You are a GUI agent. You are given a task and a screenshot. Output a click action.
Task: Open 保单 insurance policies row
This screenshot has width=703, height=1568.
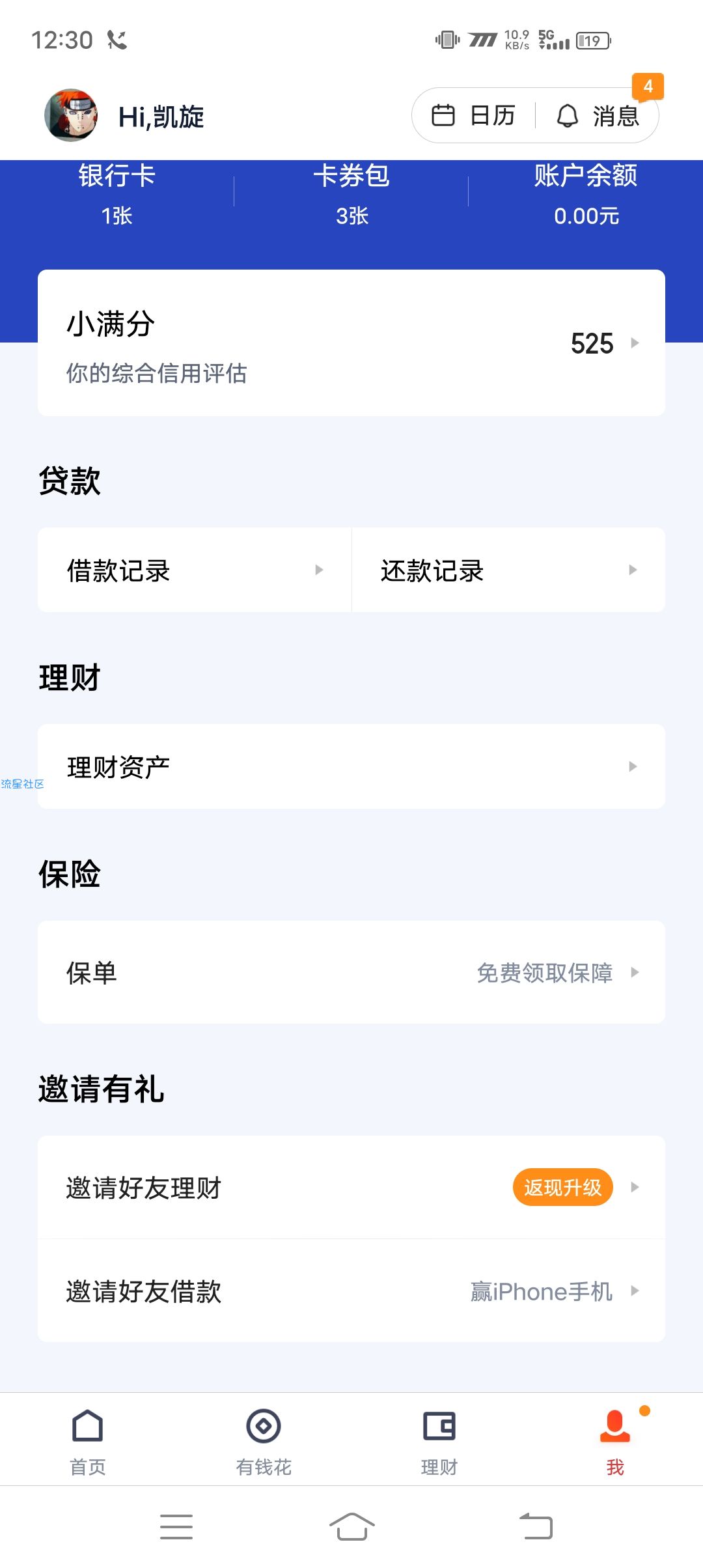(351, 972)
